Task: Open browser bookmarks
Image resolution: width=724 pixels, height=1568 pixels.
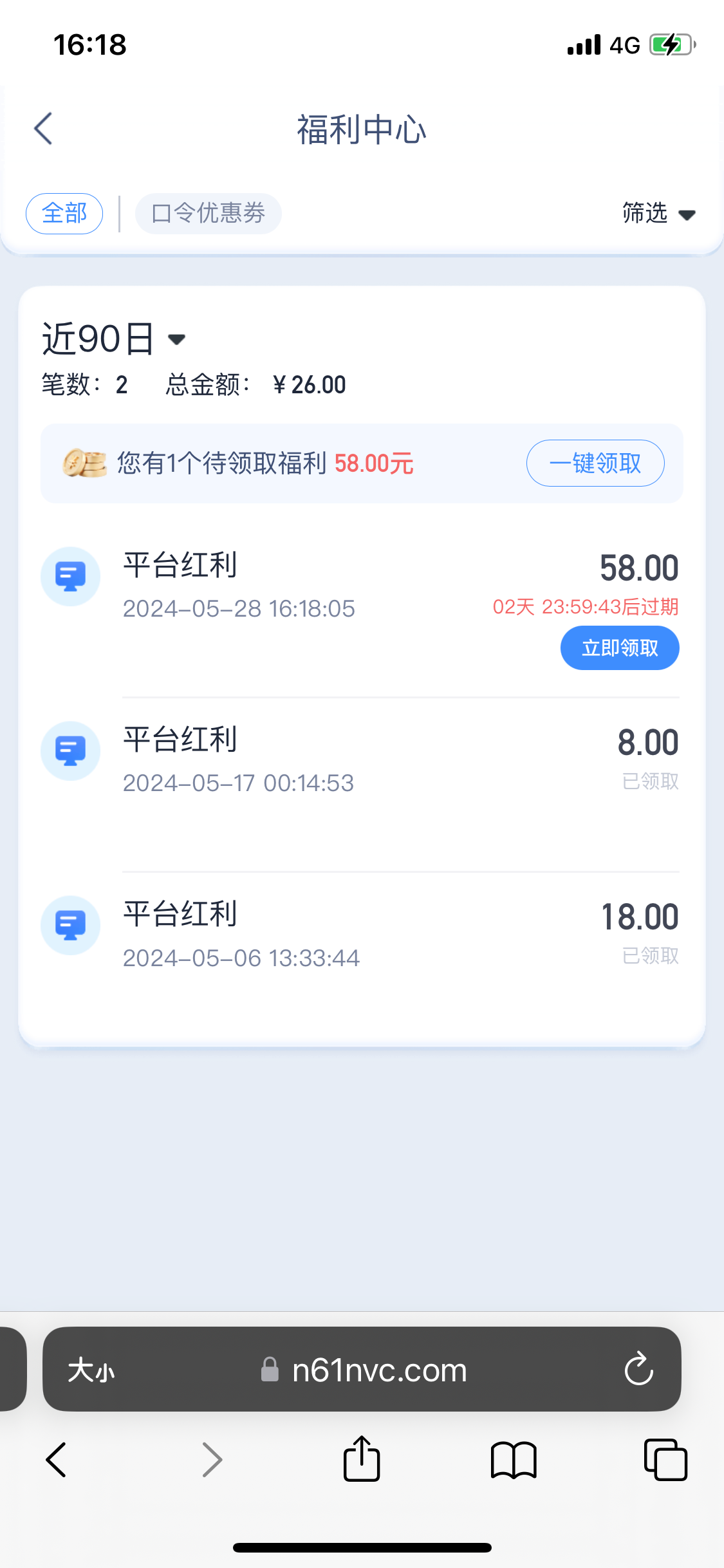Action: pos(514,1460)
